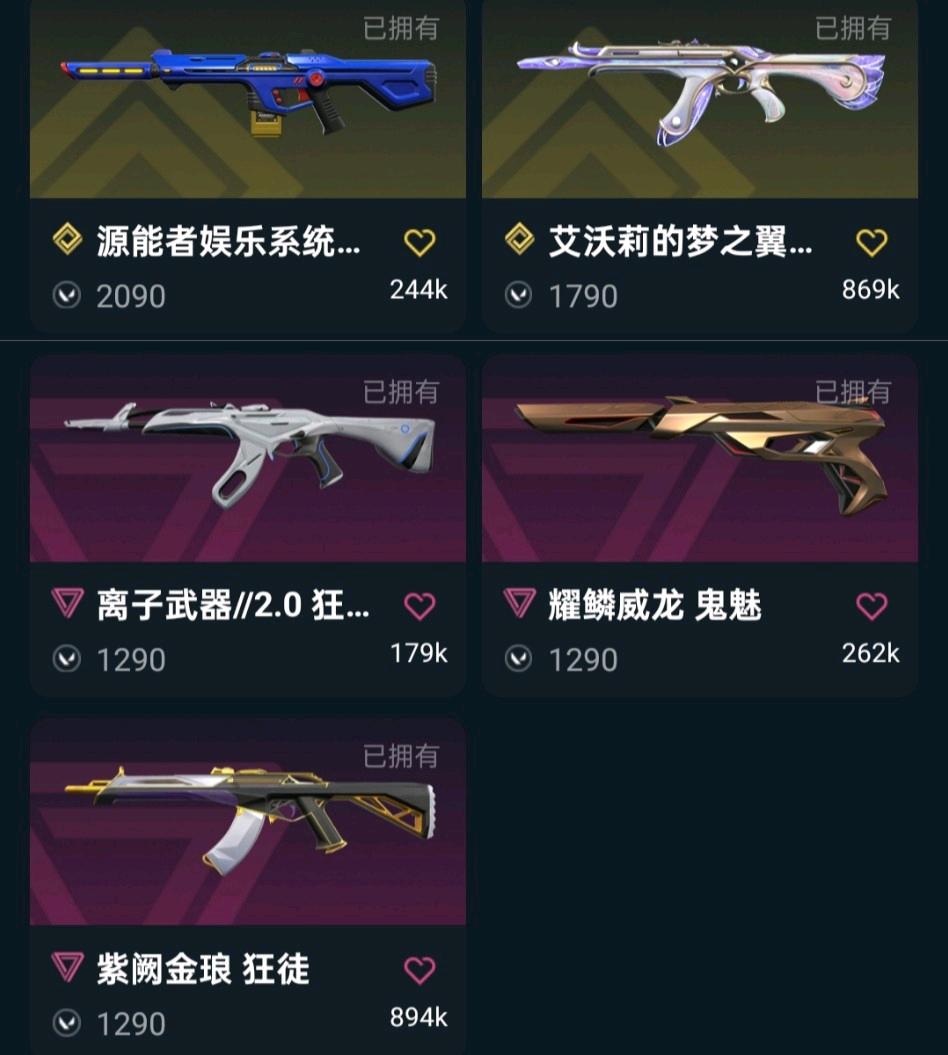Add 紫阙金琅 狂徒 to favorites
This screenshot has height=1055, width=948.
click(x=420, y=970)
